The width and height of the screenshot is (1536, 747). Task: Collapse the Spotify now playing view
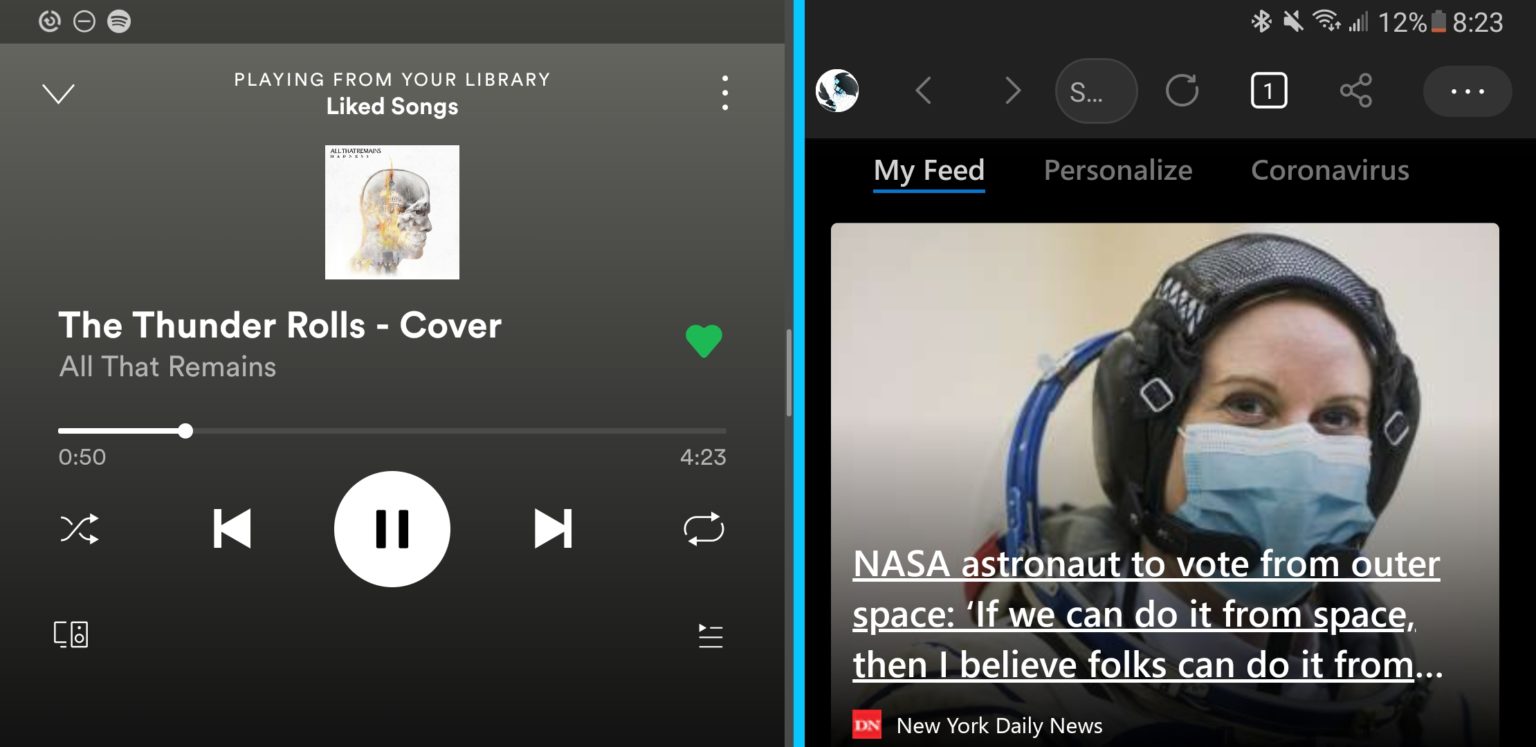click(x=58, y=94)
